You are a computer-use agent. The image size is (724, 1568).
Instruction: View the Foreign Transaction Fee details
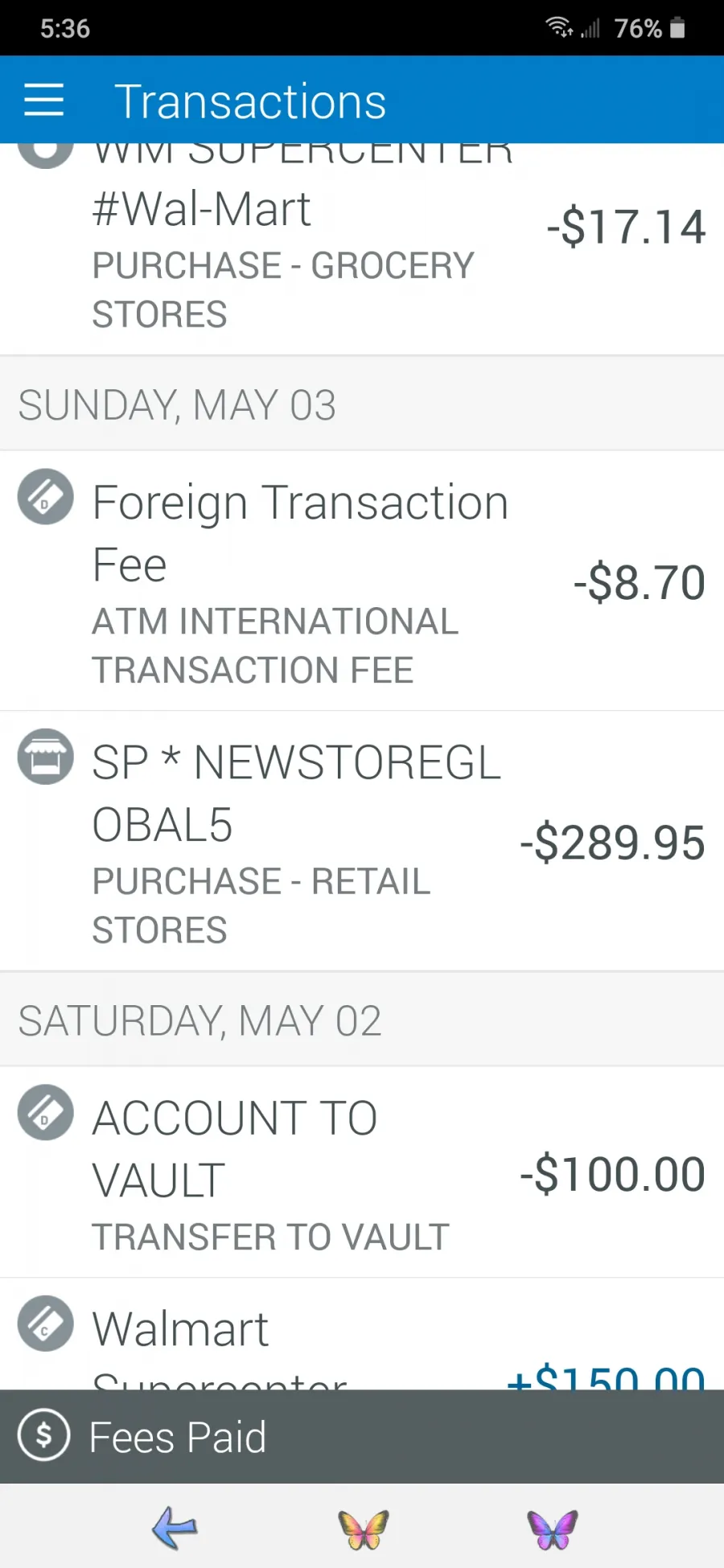(x=362, y=581)
